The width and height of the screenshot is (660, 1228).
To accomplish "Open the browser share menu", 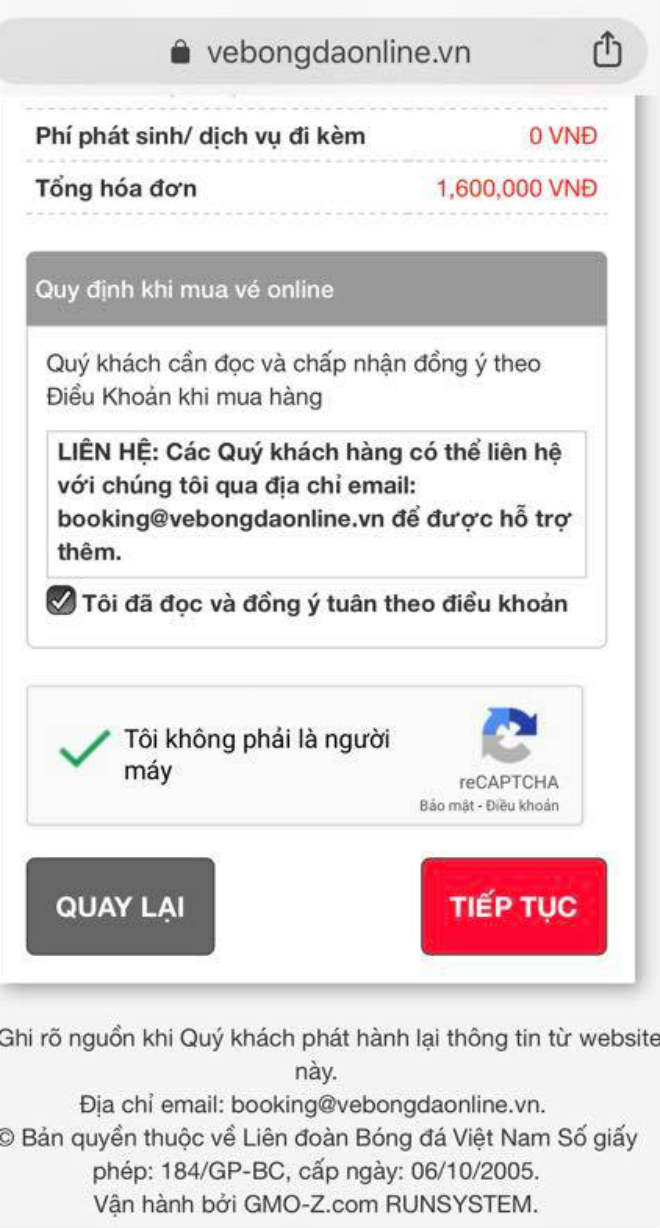I will click(608, 51).
